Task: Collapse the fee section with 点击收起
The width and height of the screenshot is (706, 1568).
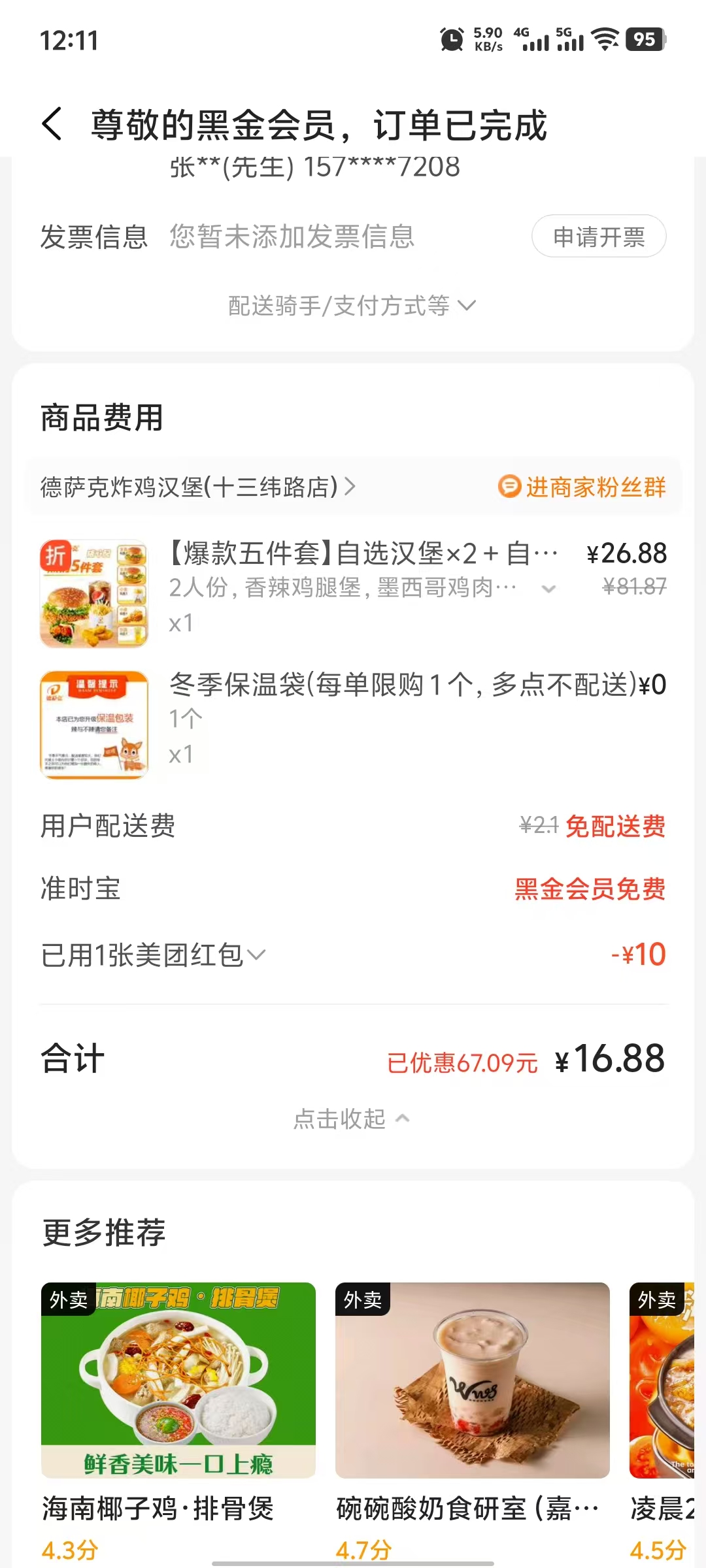Action: tap(352, 1119)
